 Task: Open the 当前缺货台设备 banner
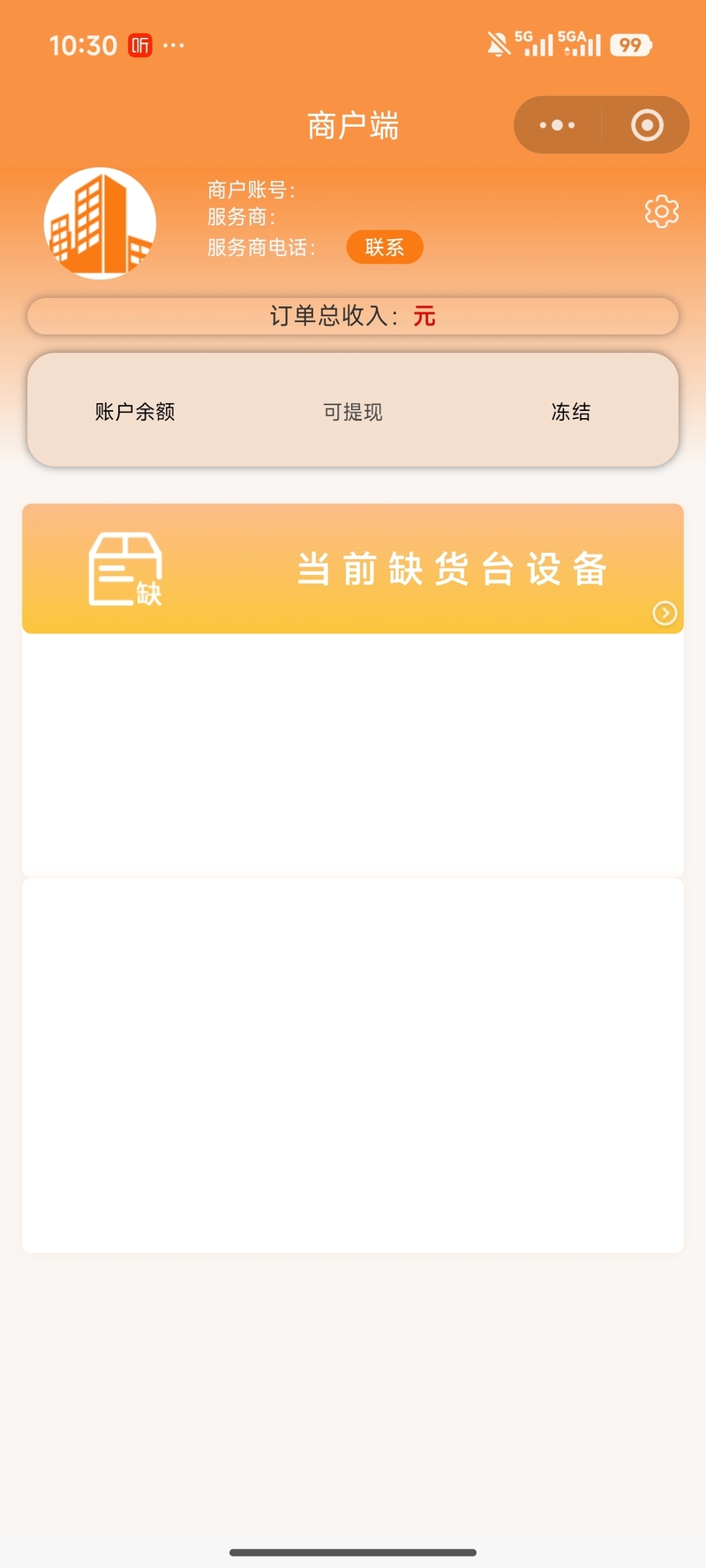353,569
